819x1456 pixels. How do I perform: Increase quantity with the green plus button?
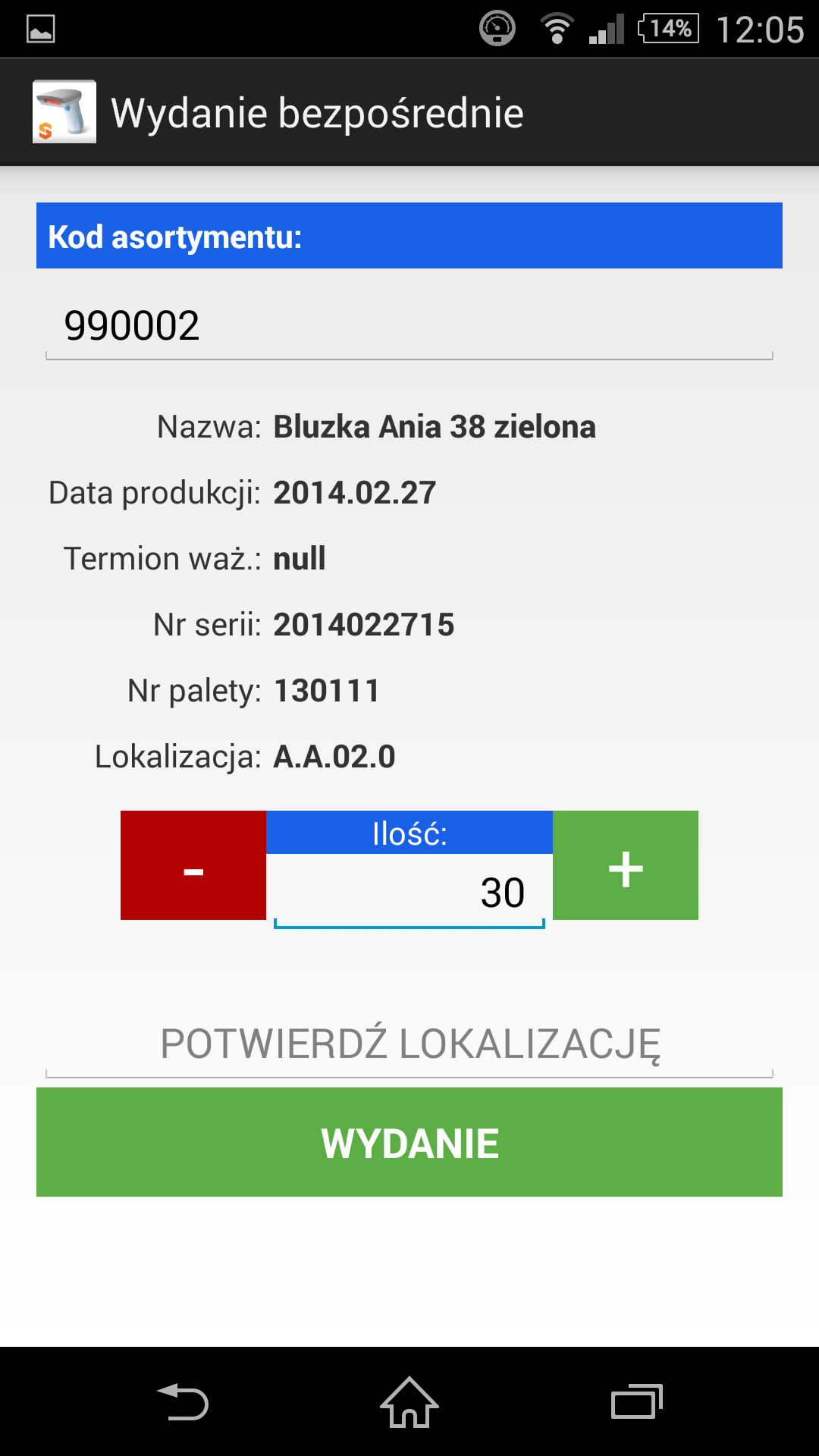[626, 865]
